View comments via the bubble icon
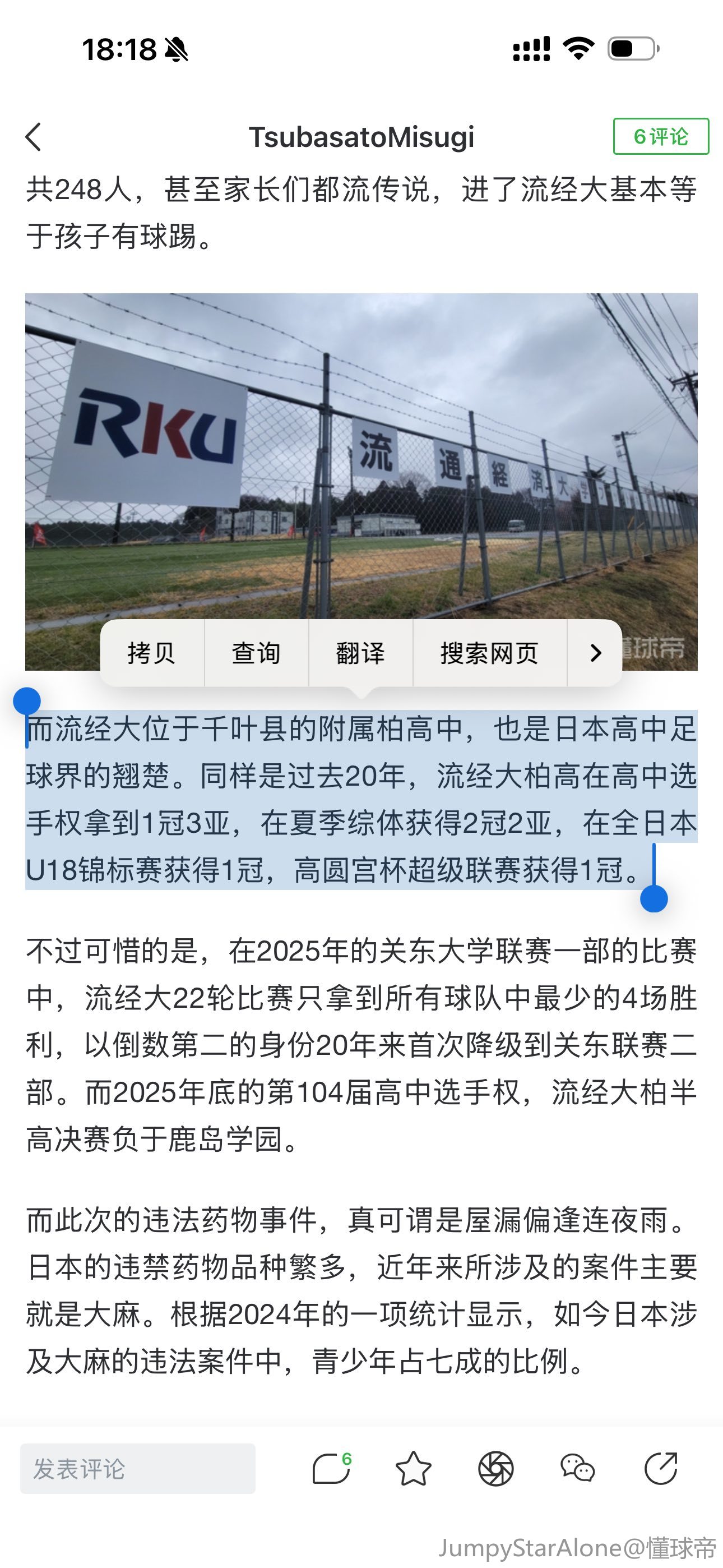This screenshot has width=723, height=1568. tap(331, 1468)
